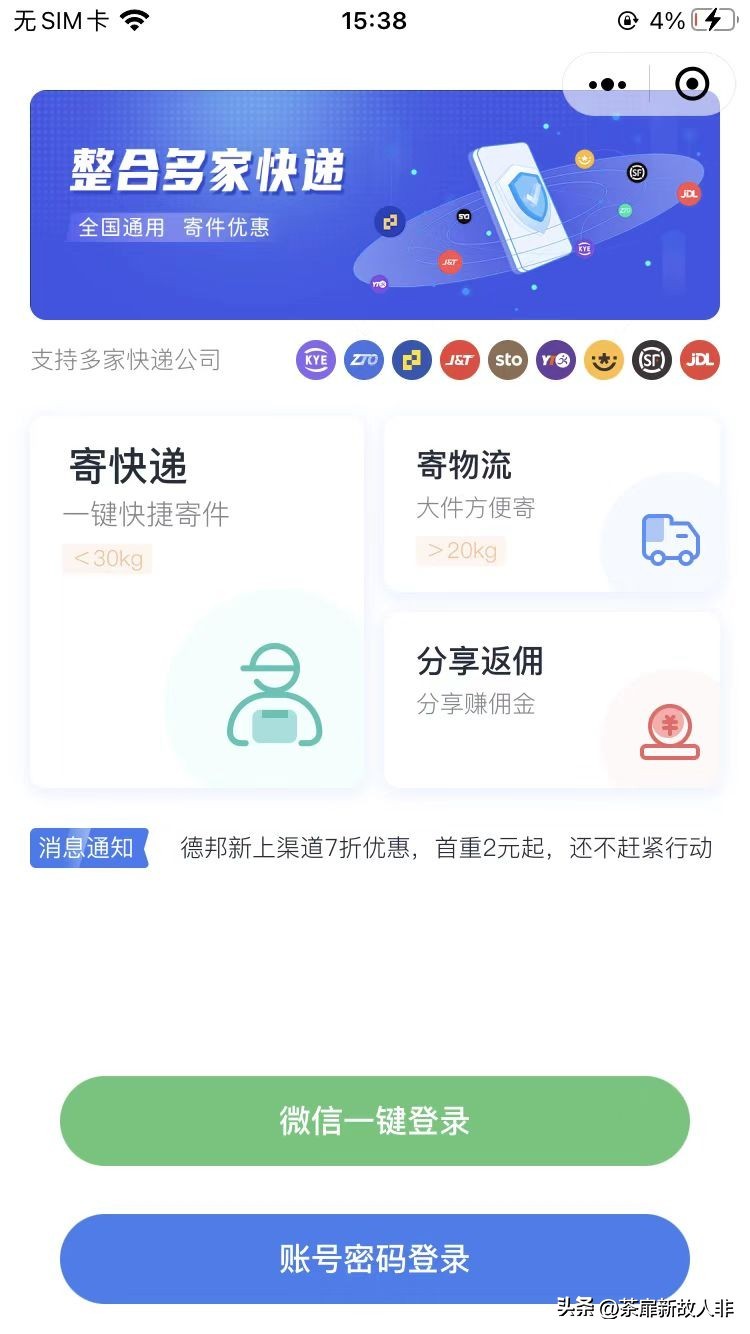Tap the J&T 极兔 courier icon
The width and height of the screenshot is (750, 1334).
[460, 360]
